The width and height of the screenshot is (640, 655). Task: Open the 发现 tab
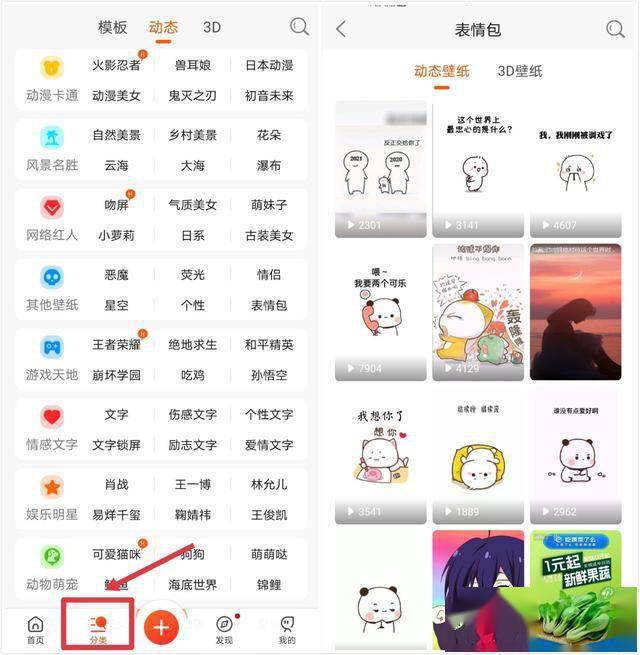tap(224, 630)
